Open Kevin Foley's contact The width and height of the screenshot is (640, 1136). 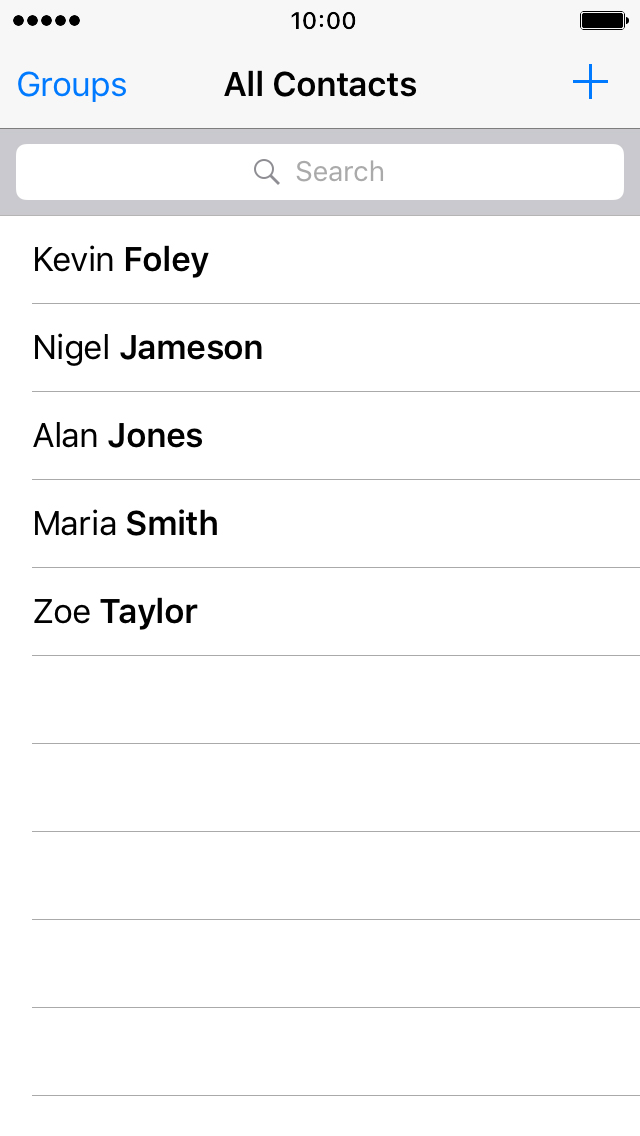(320, 260)
